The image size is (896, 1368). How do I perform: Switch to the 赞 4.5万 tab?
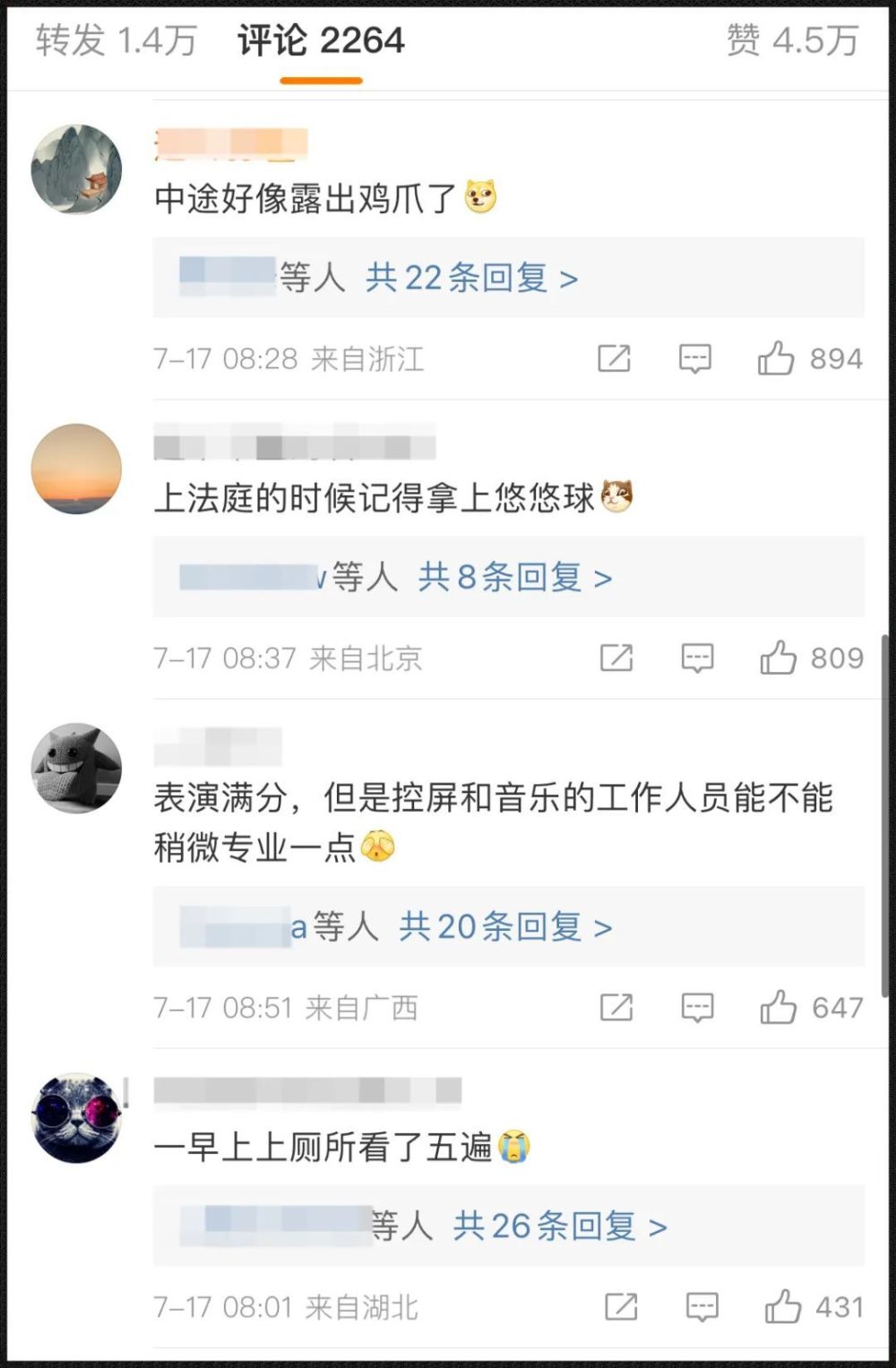click(792, 41)
